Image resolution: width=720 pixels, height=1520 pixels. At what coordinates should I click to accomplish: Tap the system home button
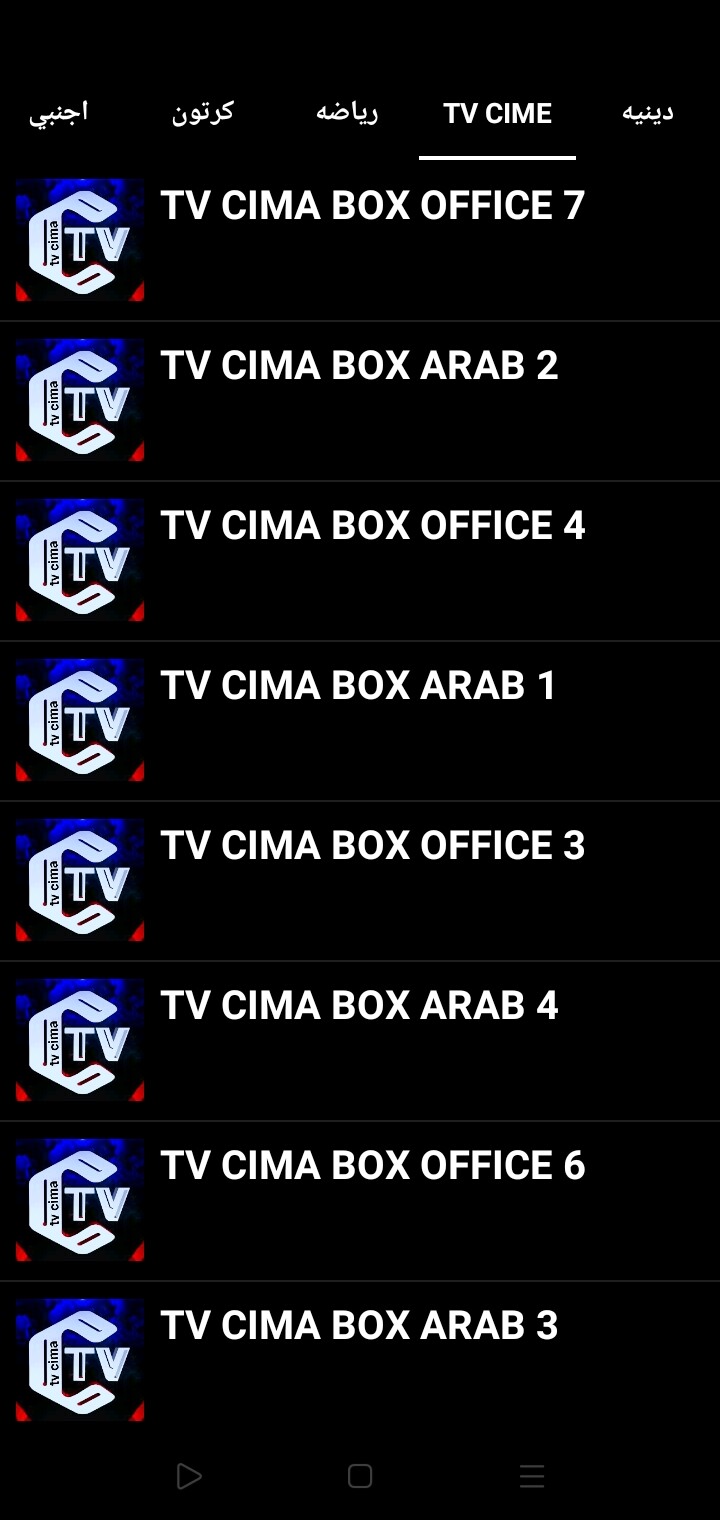(x=360, y=1476)
